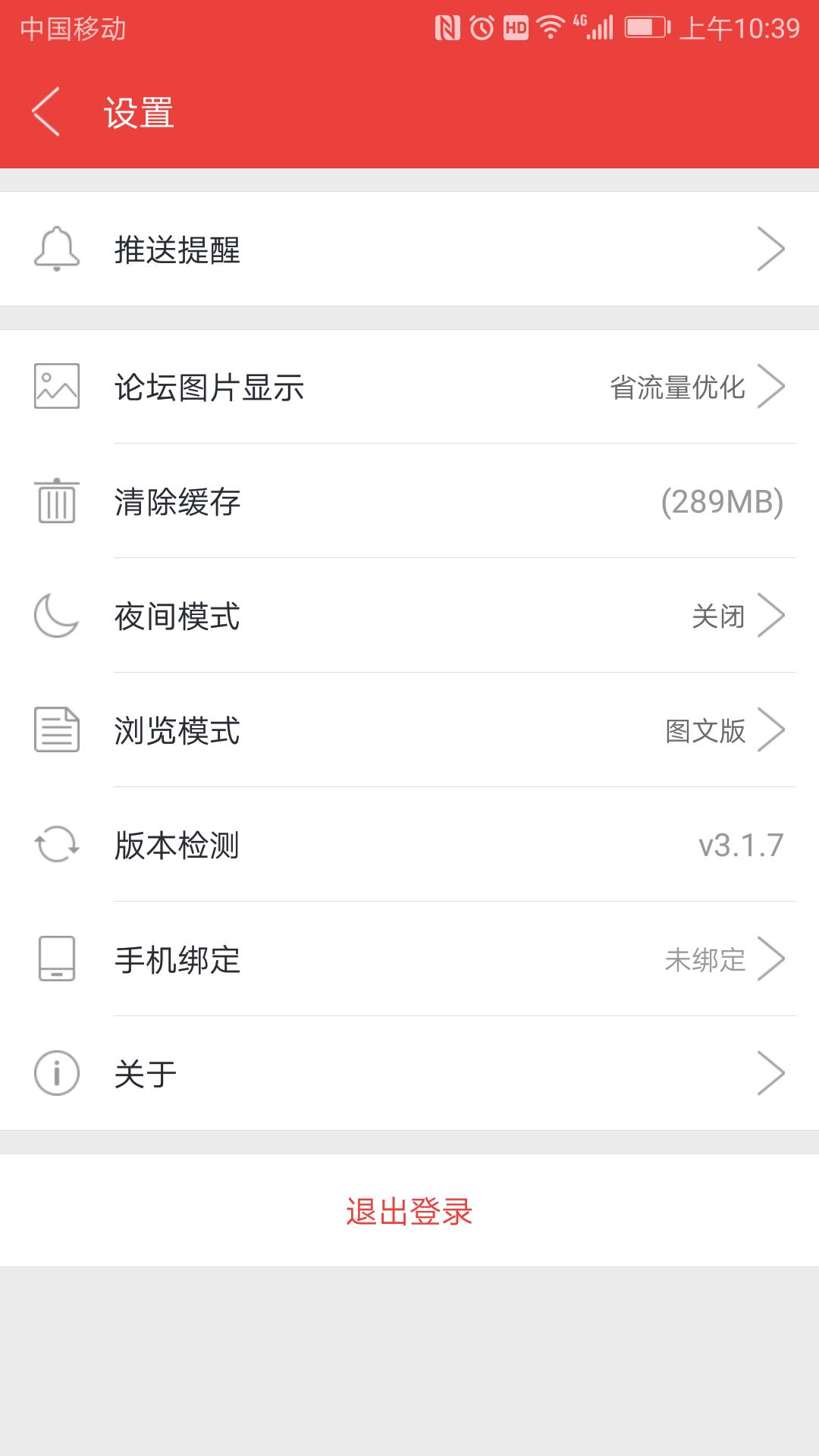Change 浏览模式 from 图文版

coord(409,730)
